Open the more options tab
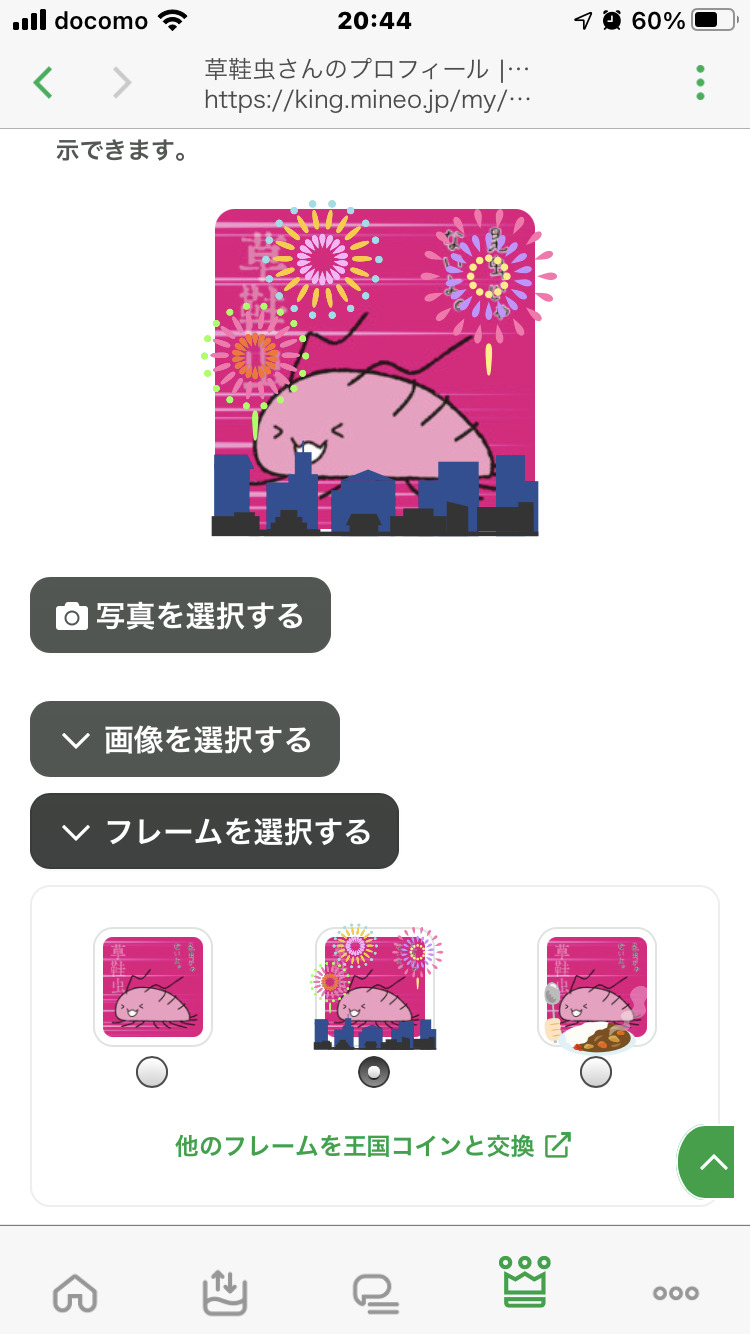Image resolution: width=750 pixels, height=1334 pixels. (x=675, y=1293)
